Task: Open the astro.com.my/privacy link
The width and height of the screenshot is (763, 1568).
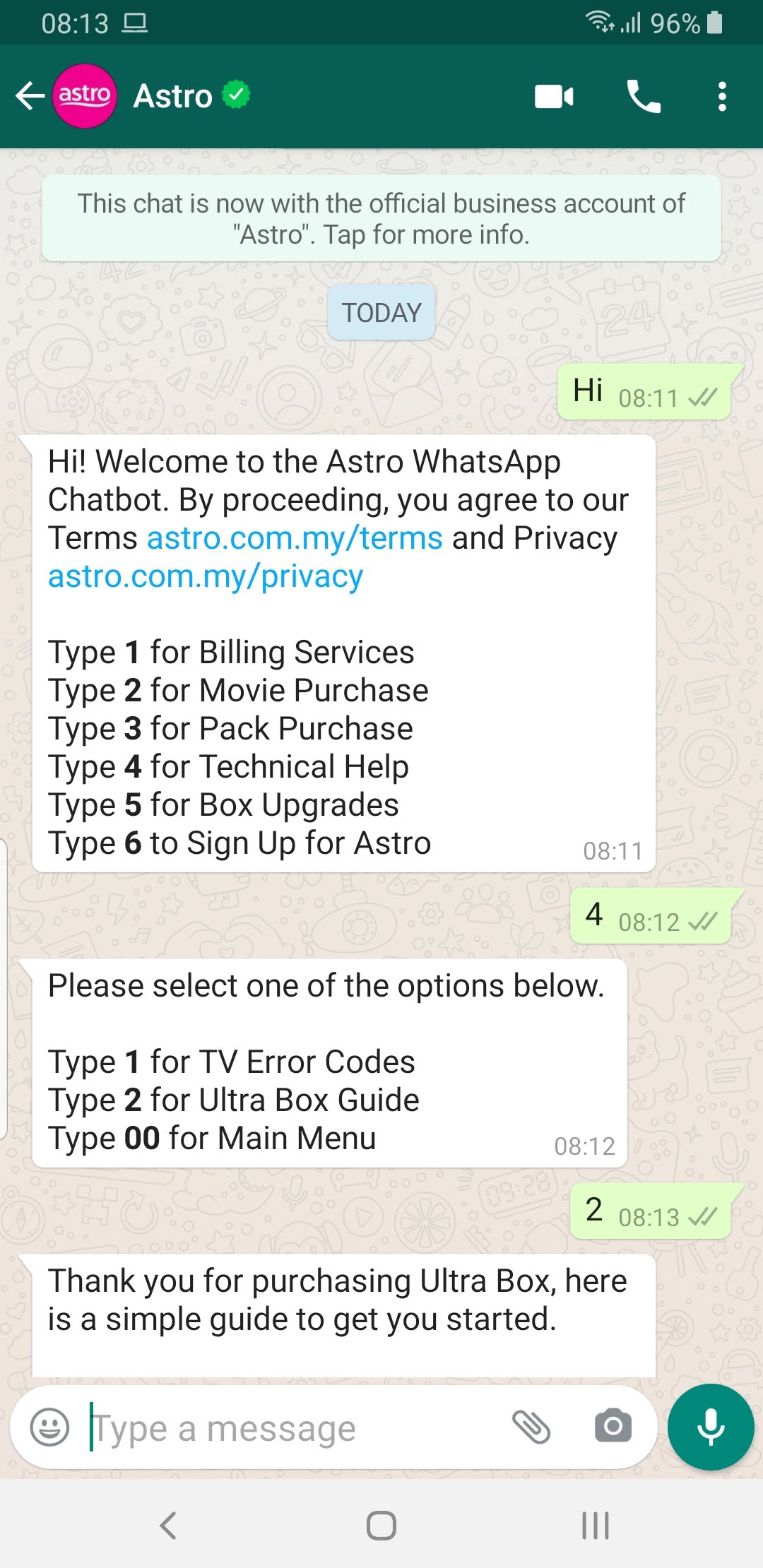Action: tap(206, 576)
